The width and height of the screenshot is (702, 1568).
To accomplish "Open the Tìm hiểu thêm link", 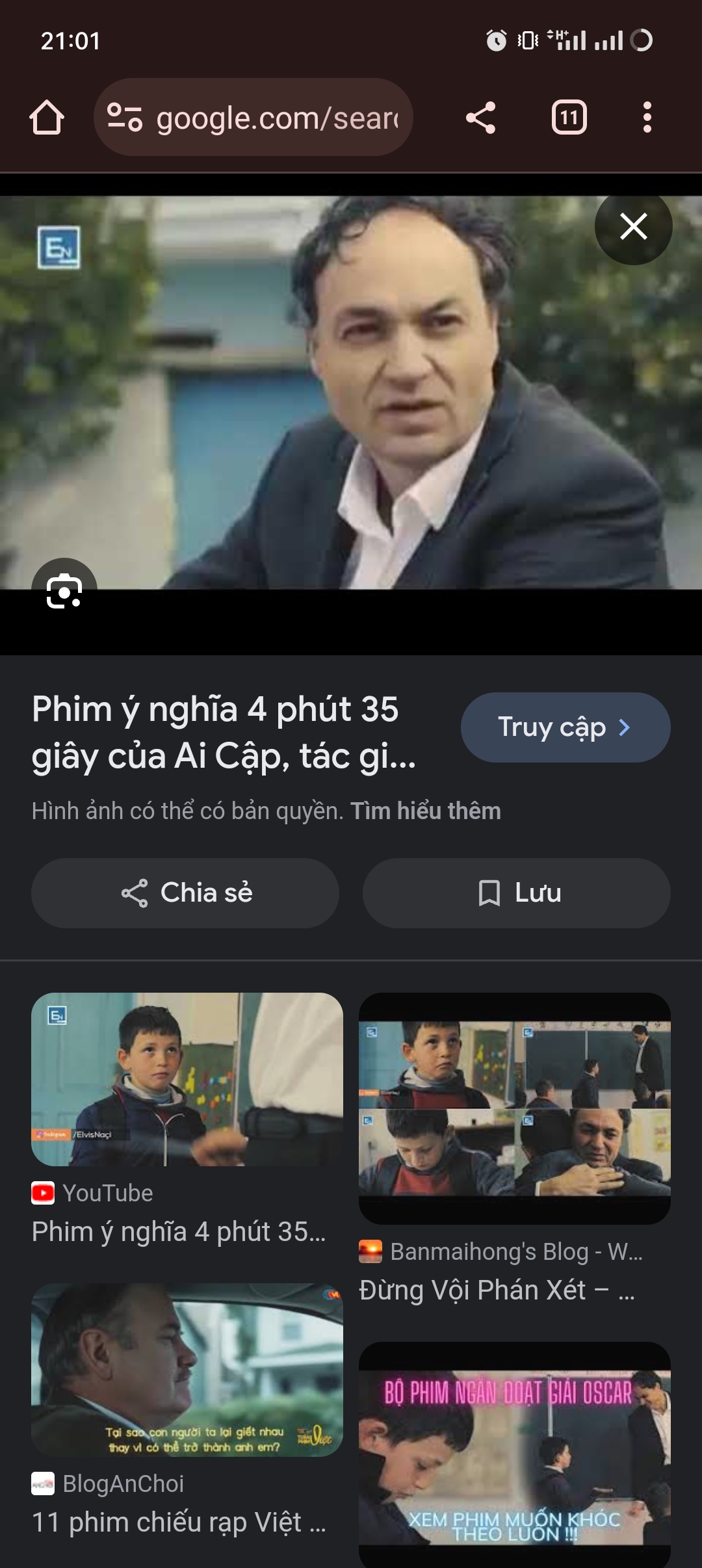I will pos(426,811).
